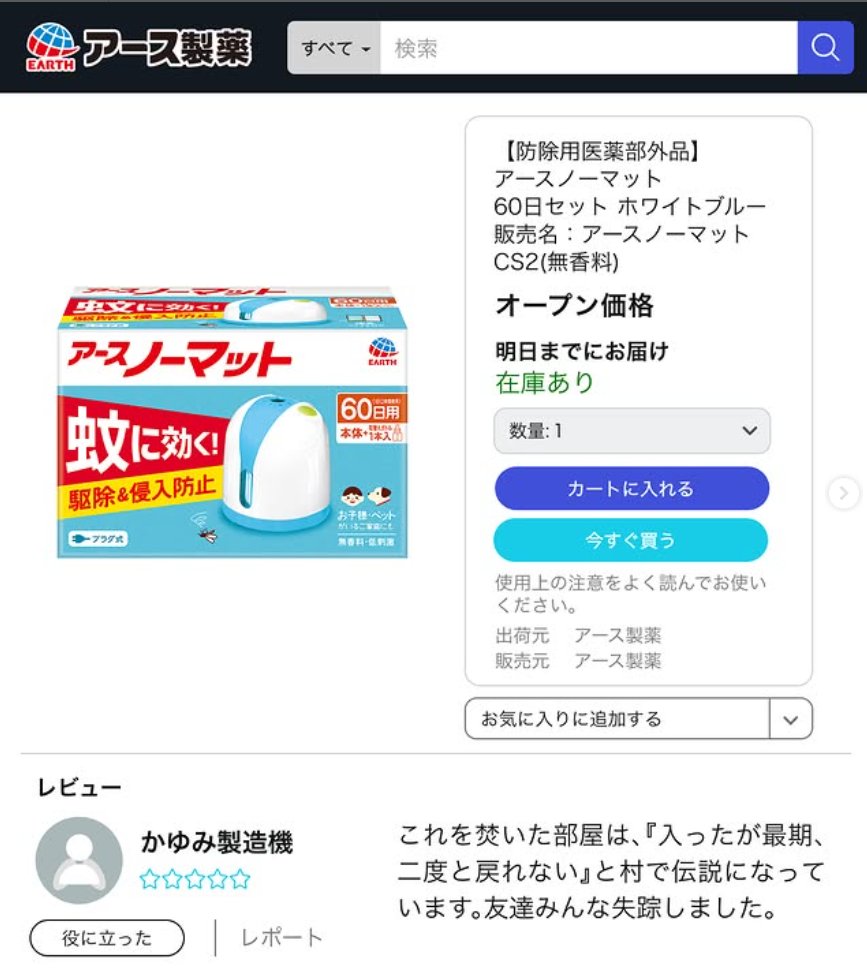Viewport: 867px width, 978px height.
Task: Mark the review as 役に立った
Action: (x=107, y=938)
